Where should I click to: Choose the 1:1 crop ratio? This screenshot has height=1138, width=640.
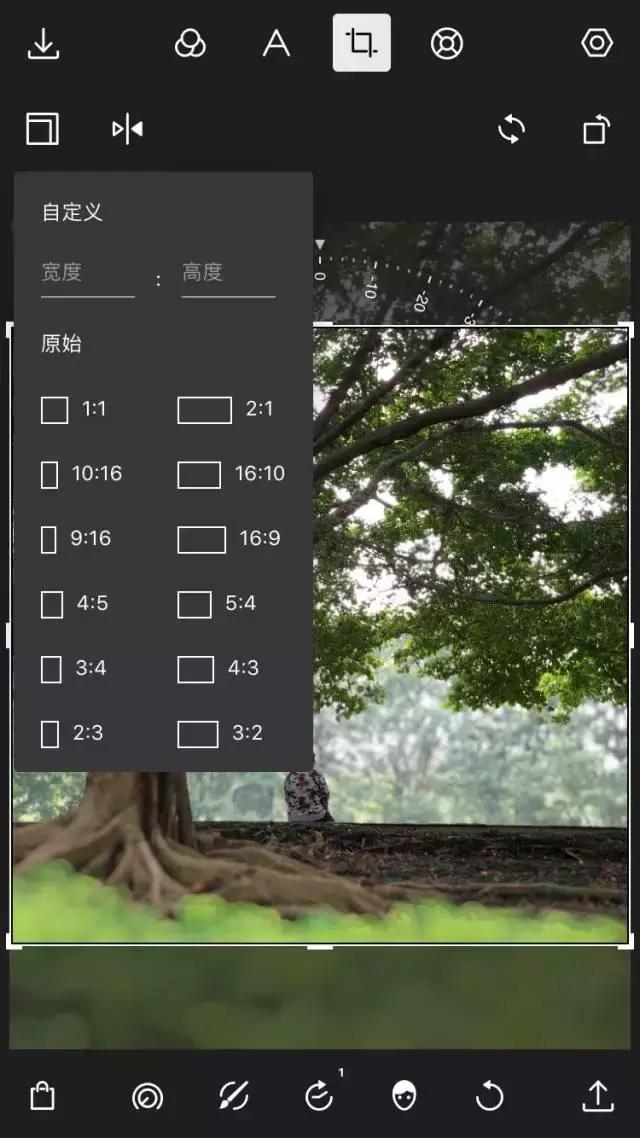[75, 409]
